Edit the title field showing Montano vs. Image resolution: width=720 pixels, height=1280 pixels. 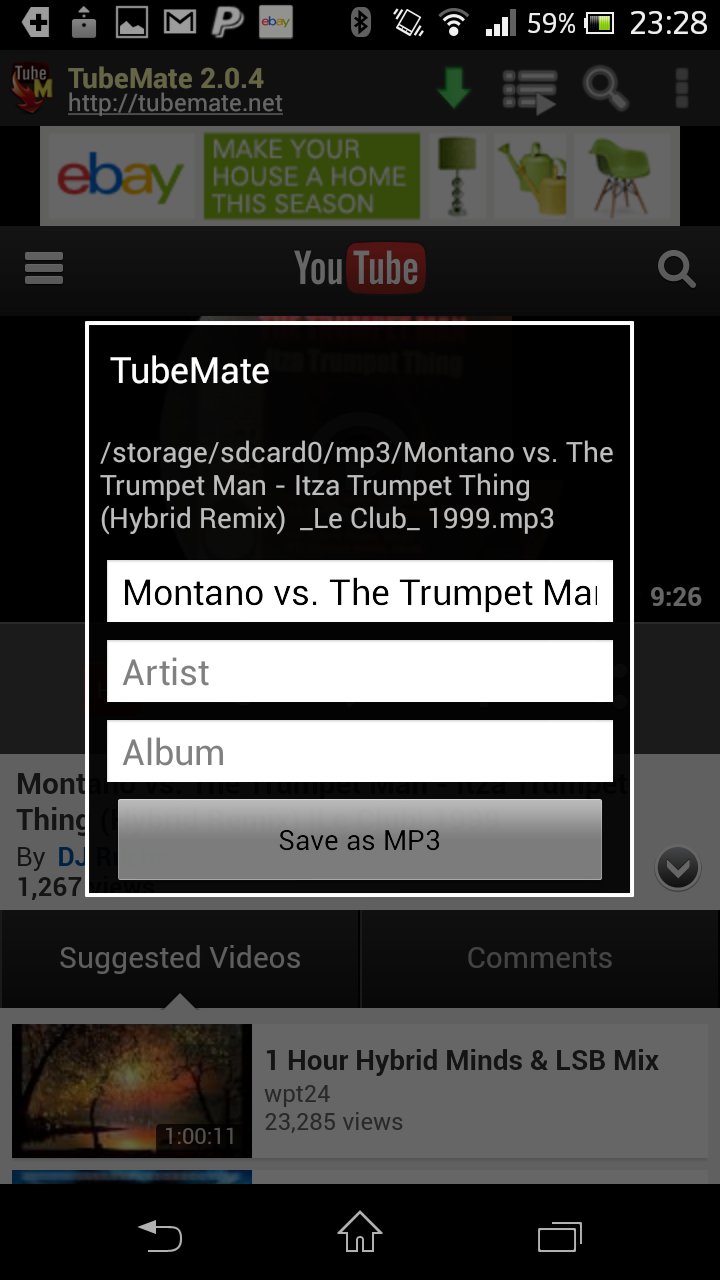[x=360, y=591]
